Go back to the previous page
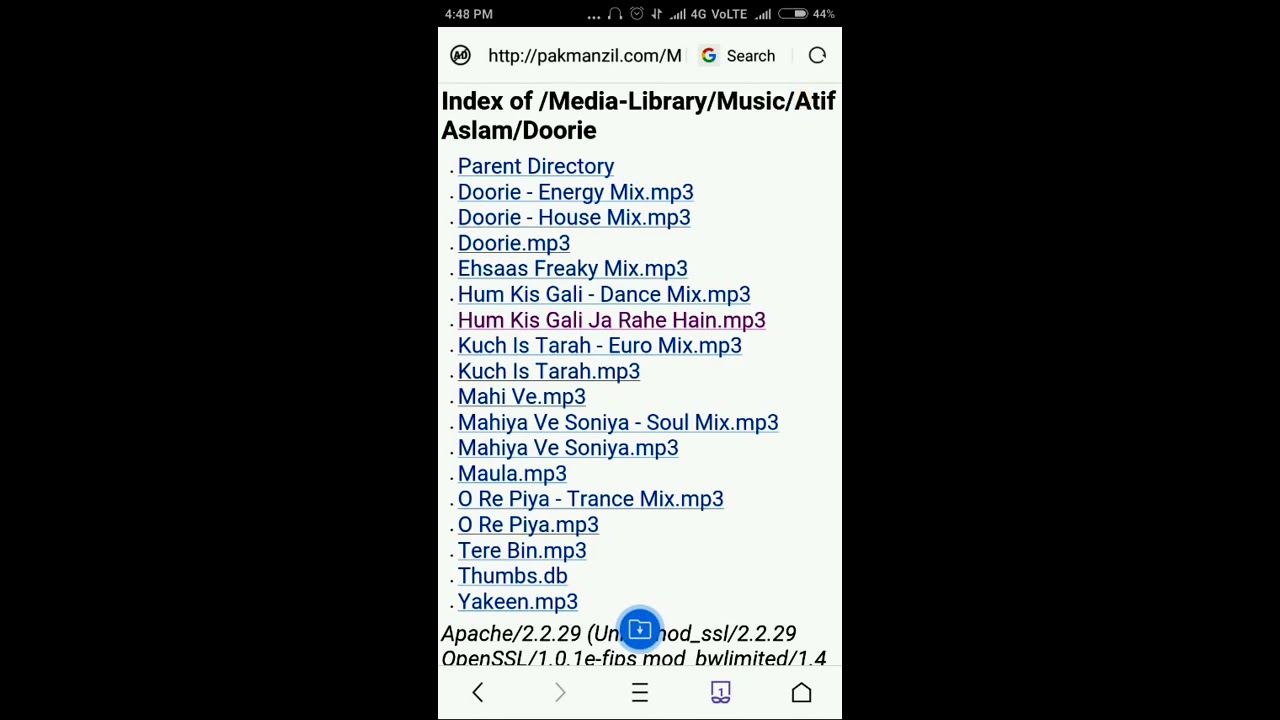 pyautogui.click(x=478, y=692)
